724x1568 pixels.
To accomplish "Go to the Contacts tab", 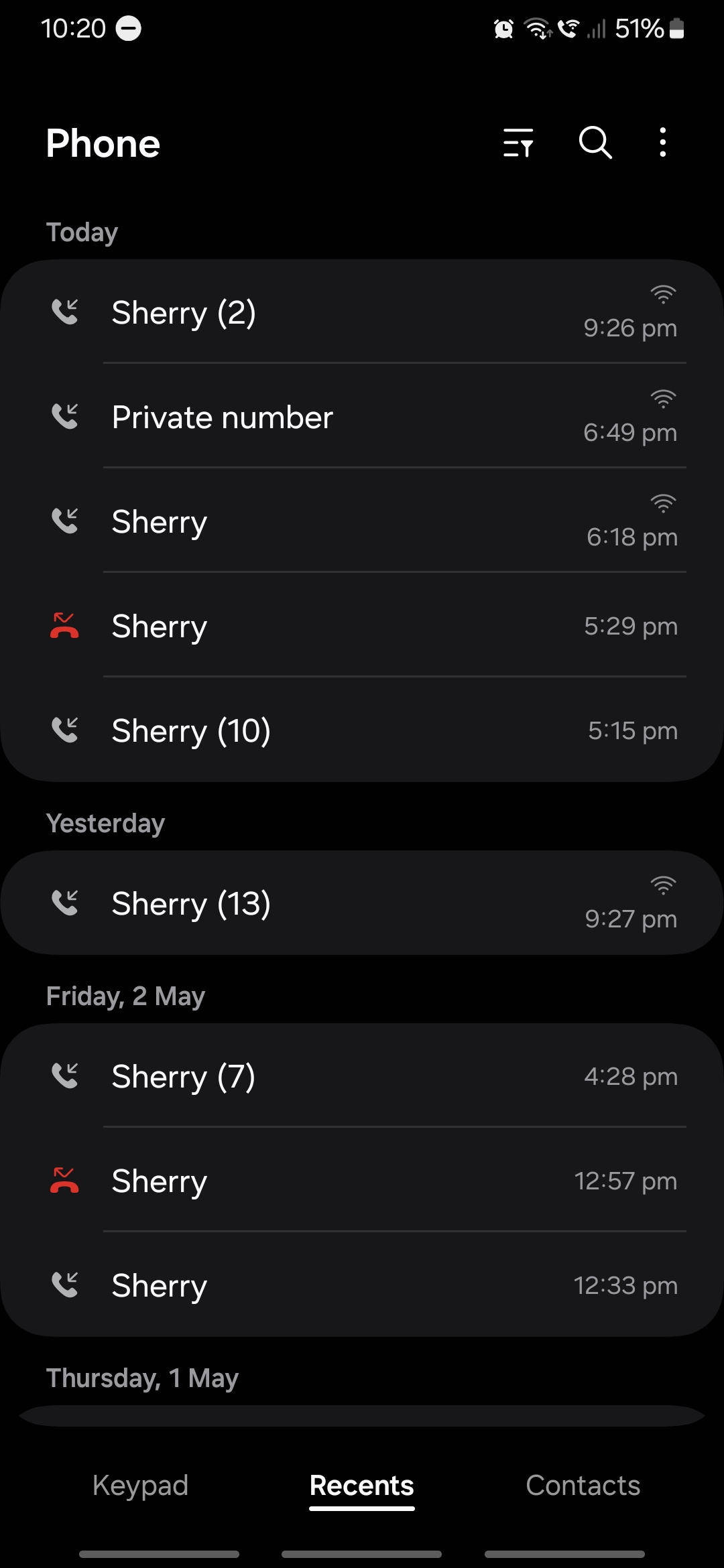I will (x=583, y=1485).
